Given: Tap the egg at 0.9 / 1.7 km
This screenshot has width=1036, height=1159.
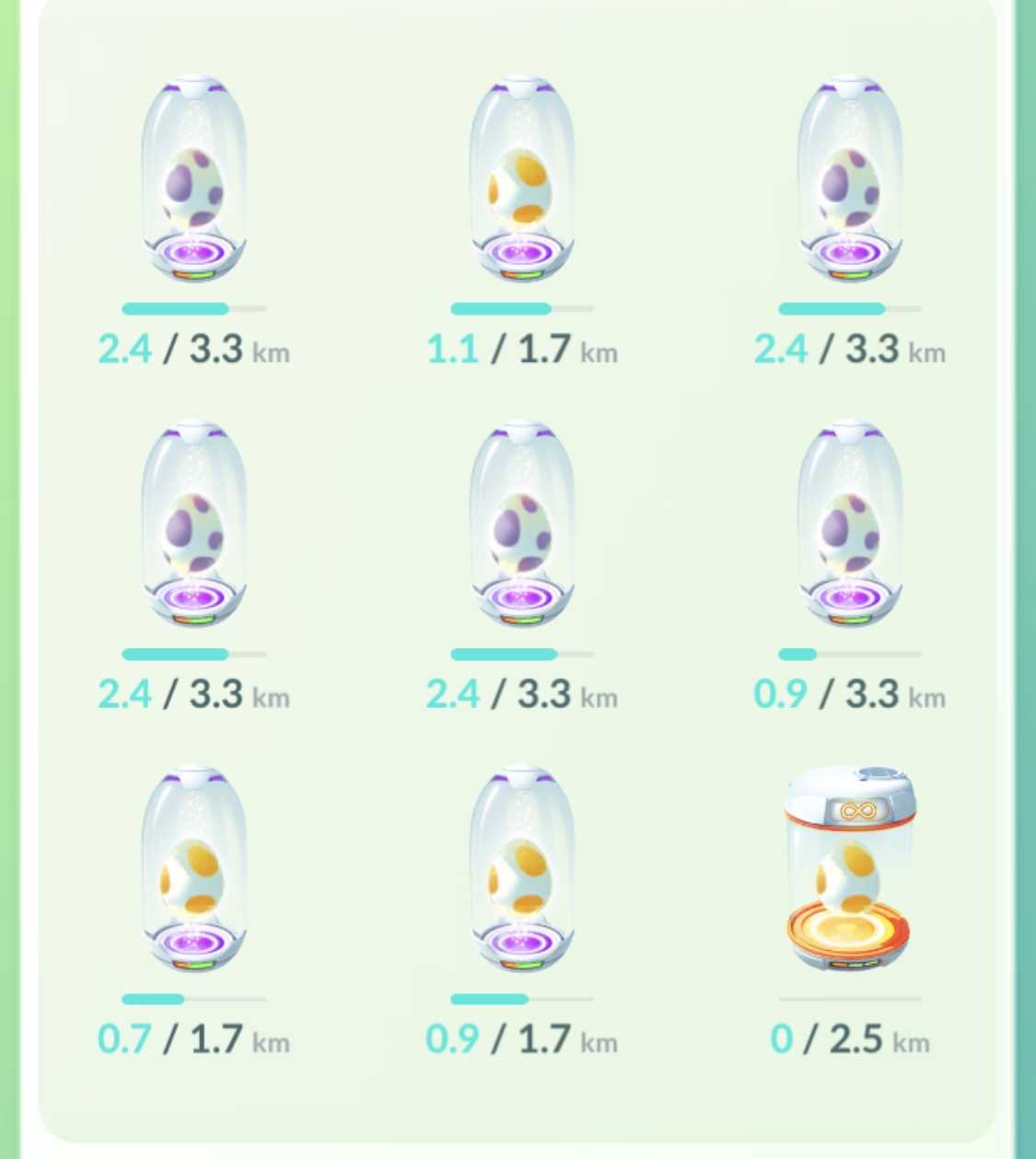Looking at the screenshot, I should (521, 875).
